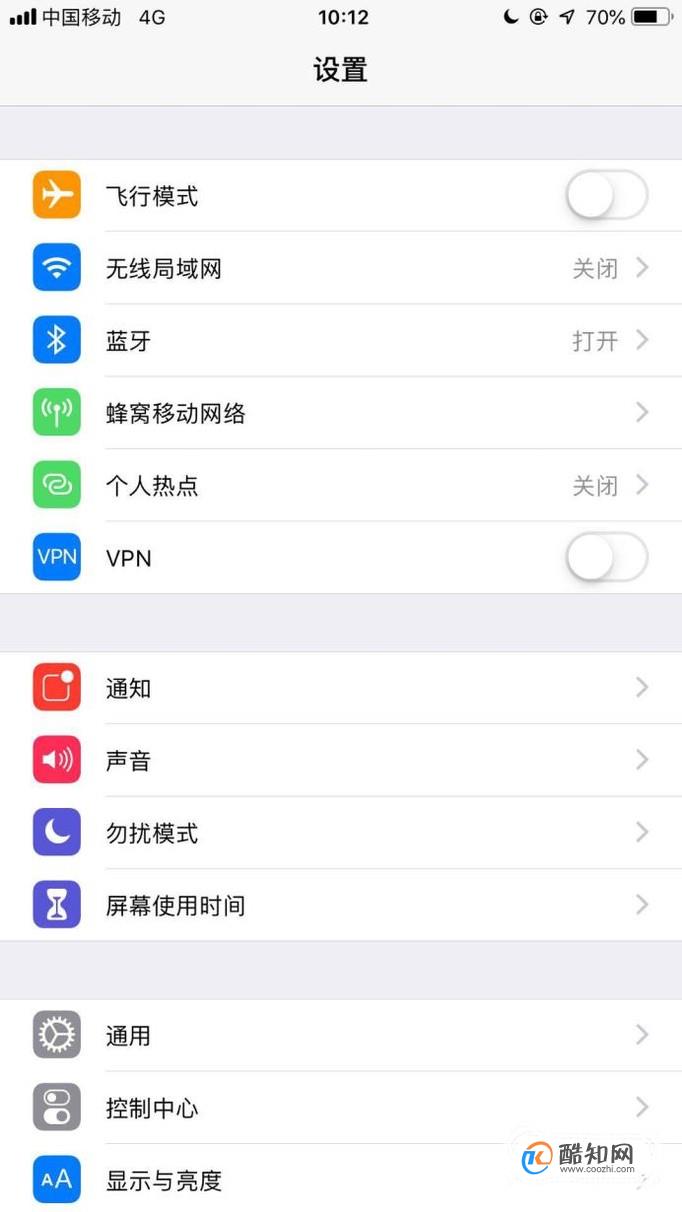Viewport: 682px width, 1212px height.
Task: Open 显示与亮度 display settings
Action: [x=341, y=1178]
